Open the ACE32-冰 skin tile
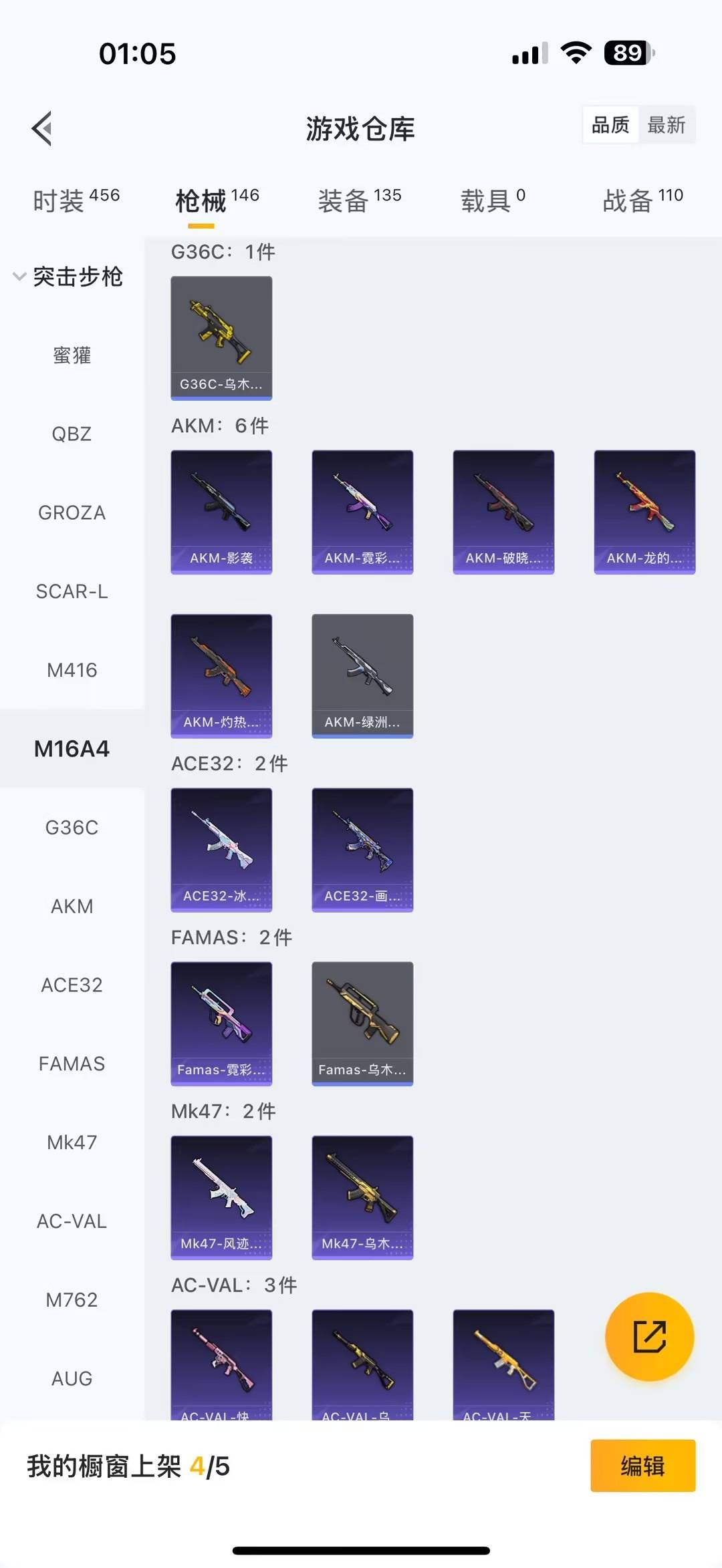The height and width of the screenshot is (1568, 722). tap(221, 850)
